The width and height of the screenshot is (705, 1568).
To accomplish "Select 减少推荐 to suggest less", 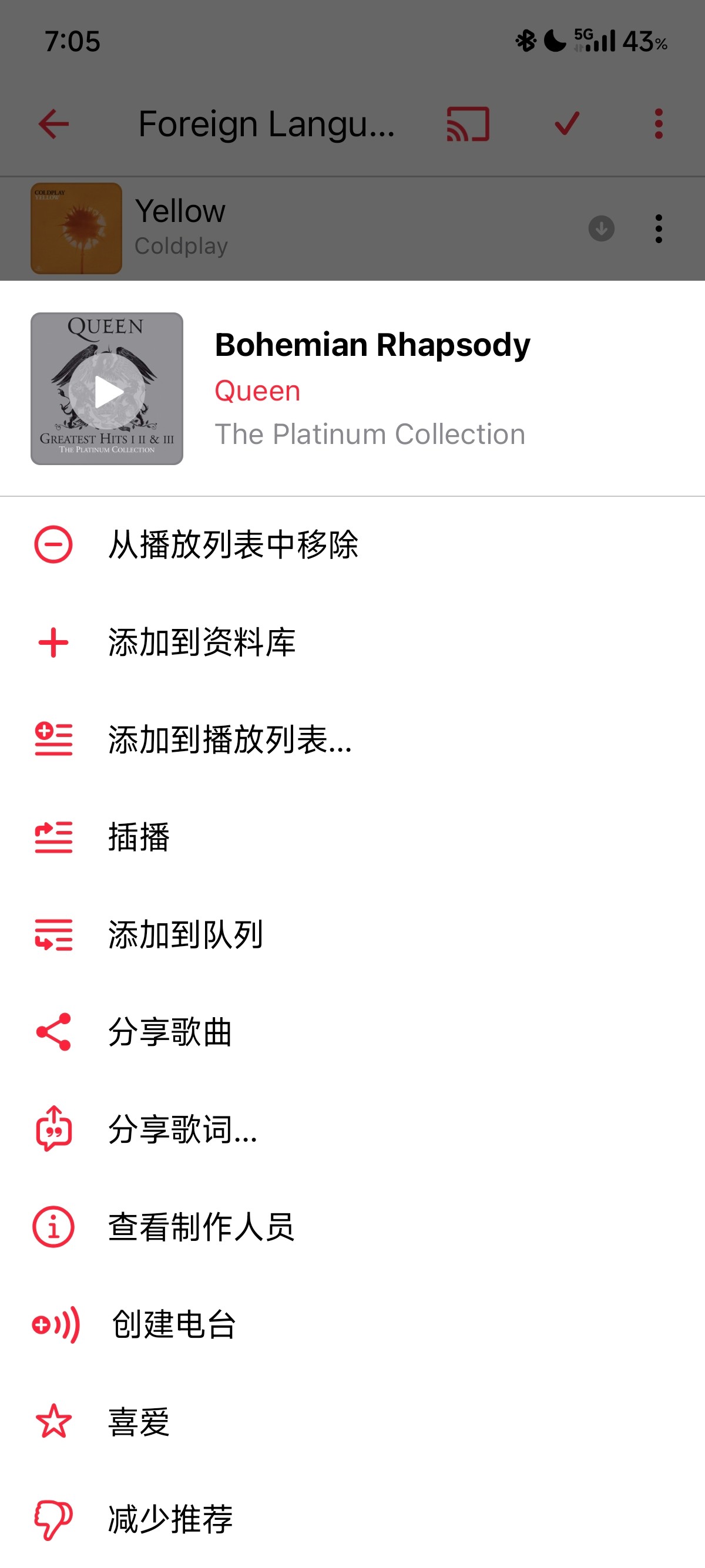I will pyautogui.click(x=170, y=1519).
